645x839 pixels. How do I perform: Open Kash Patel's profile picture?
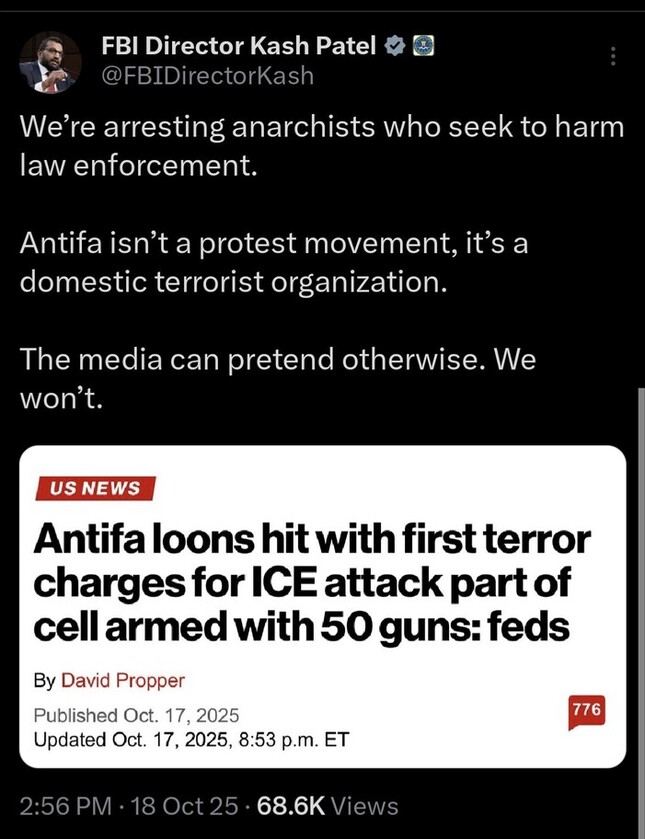point(50,62)
